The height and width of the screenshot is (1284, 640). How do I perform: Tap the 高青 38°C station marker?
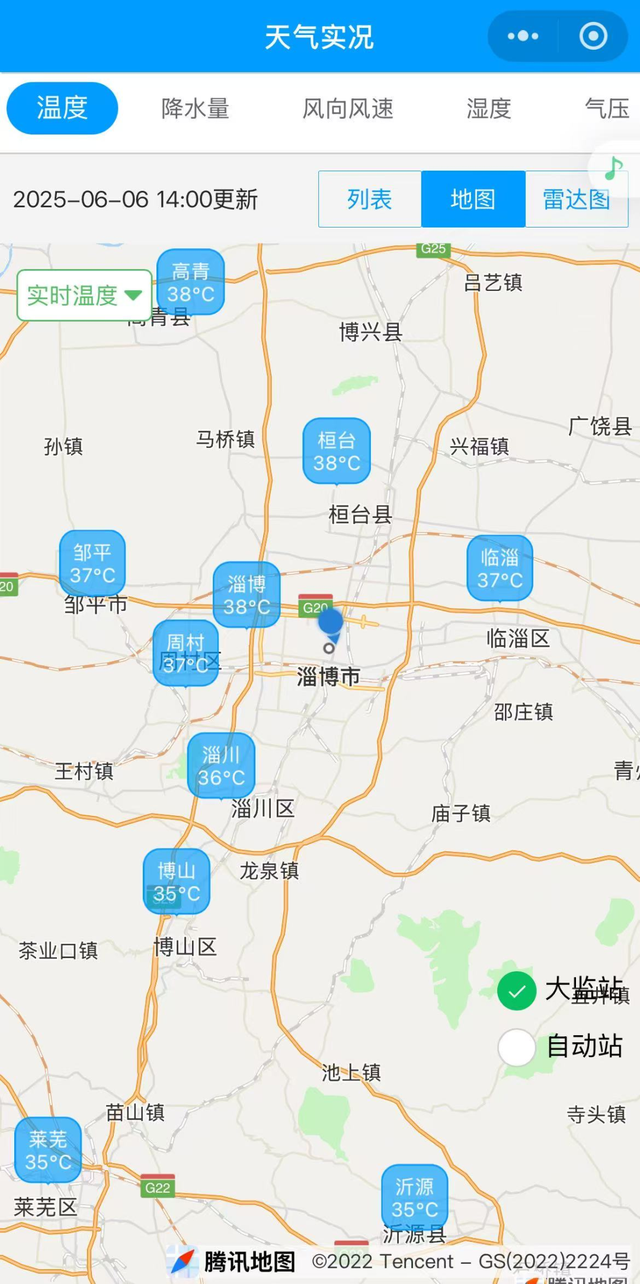pos(191,283)
